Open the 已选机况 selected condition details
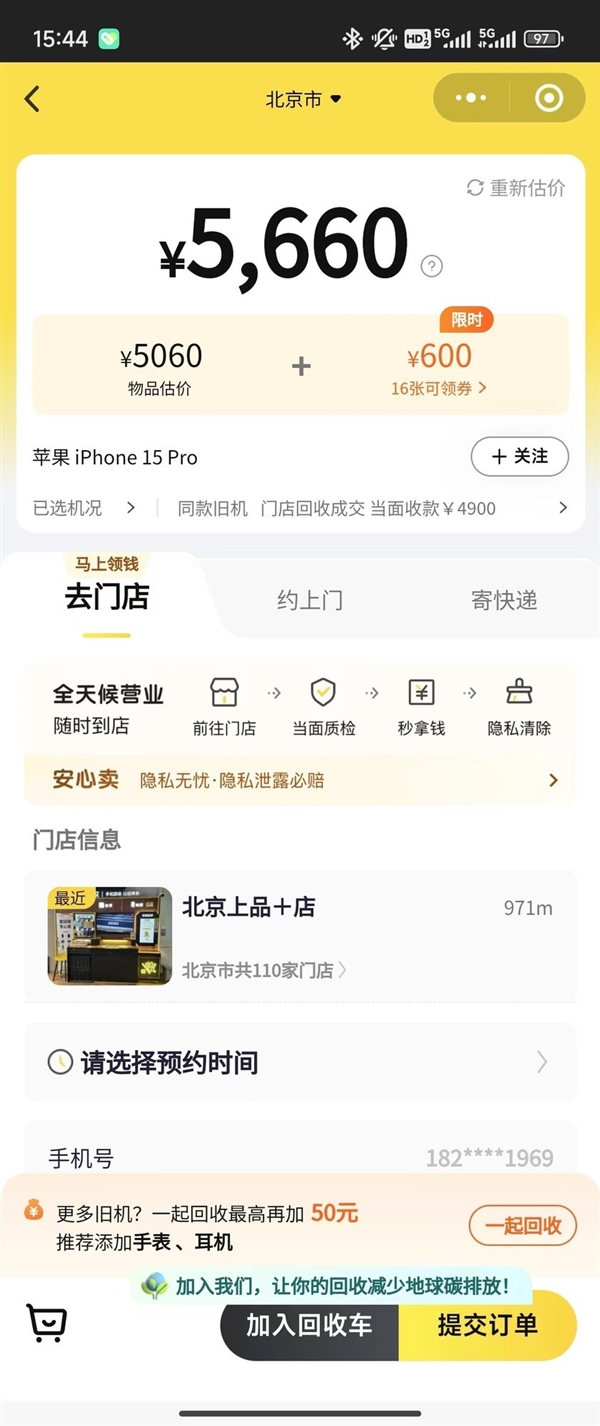The height and width of the screenshot is (1426, 600). pyautogui.click(x=84, y=508)
